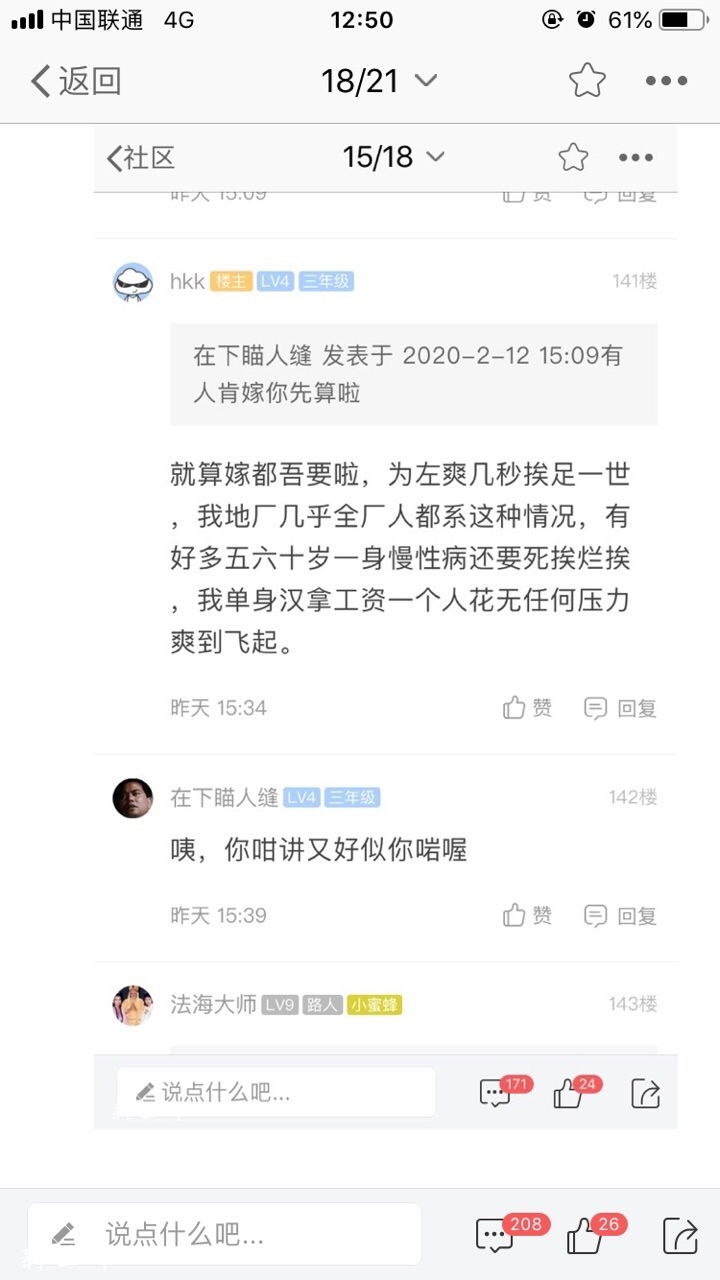Favorite this thread with the star icon
Screen dimensions: 720x1280
587,81
